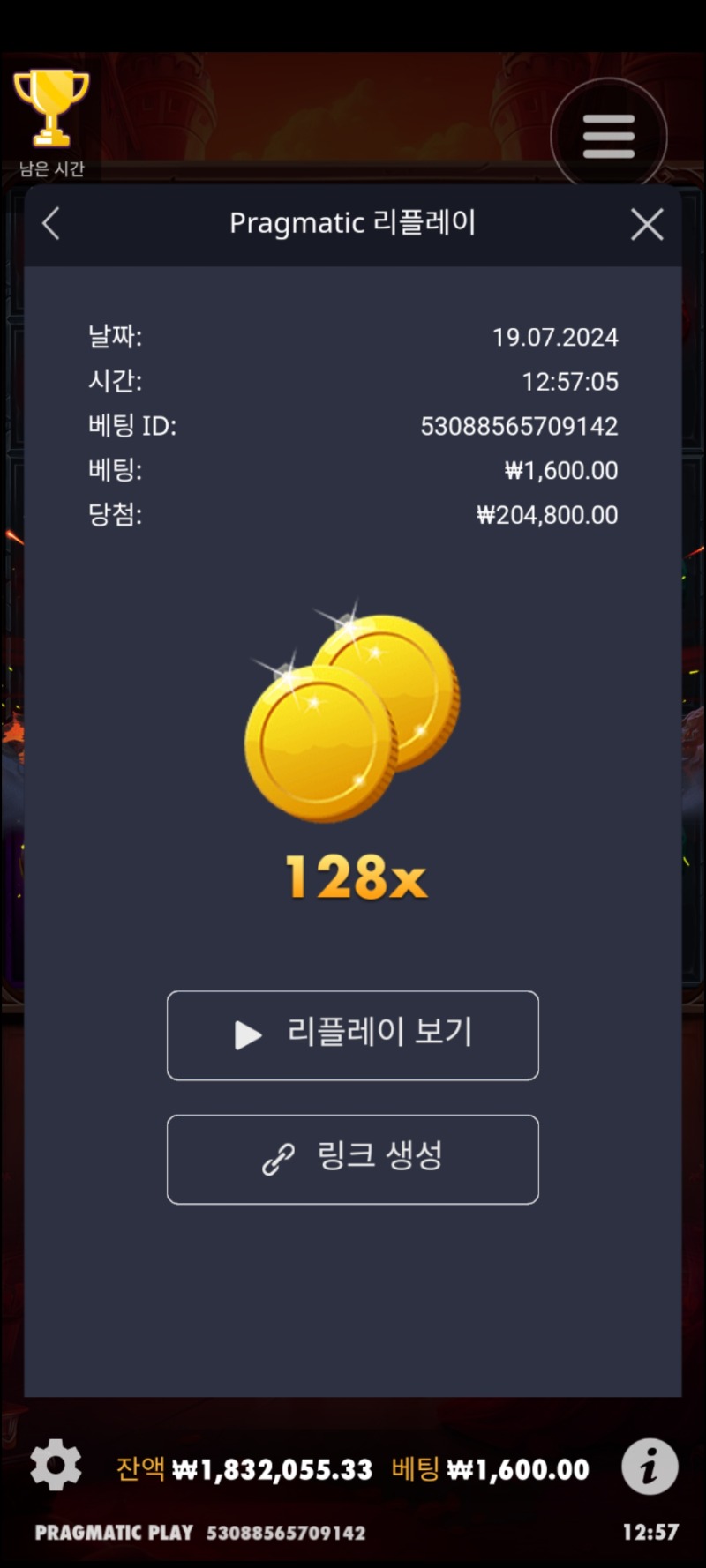Tap the 리플레이 보기 button

[353, 1035]
